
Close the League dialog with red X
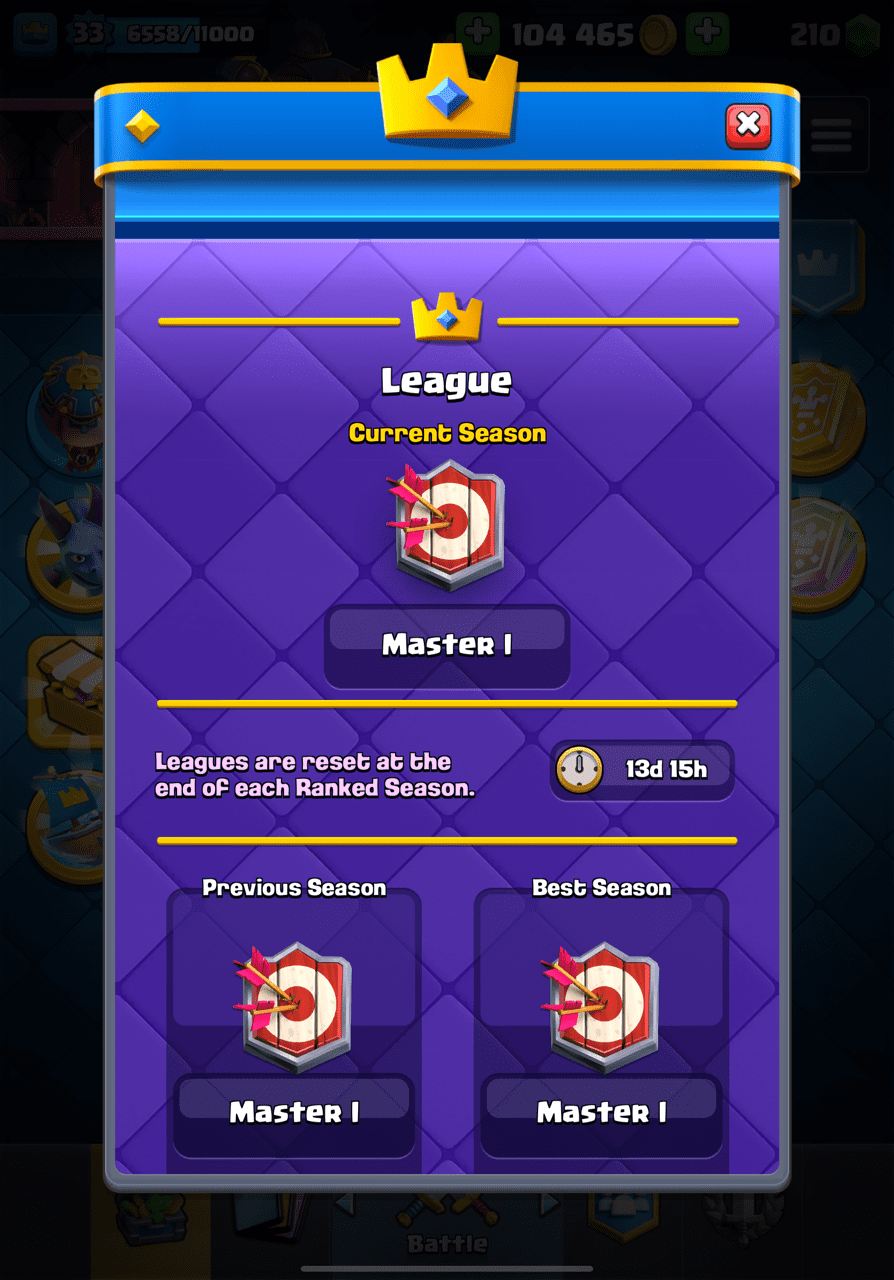tap(748, 126)
